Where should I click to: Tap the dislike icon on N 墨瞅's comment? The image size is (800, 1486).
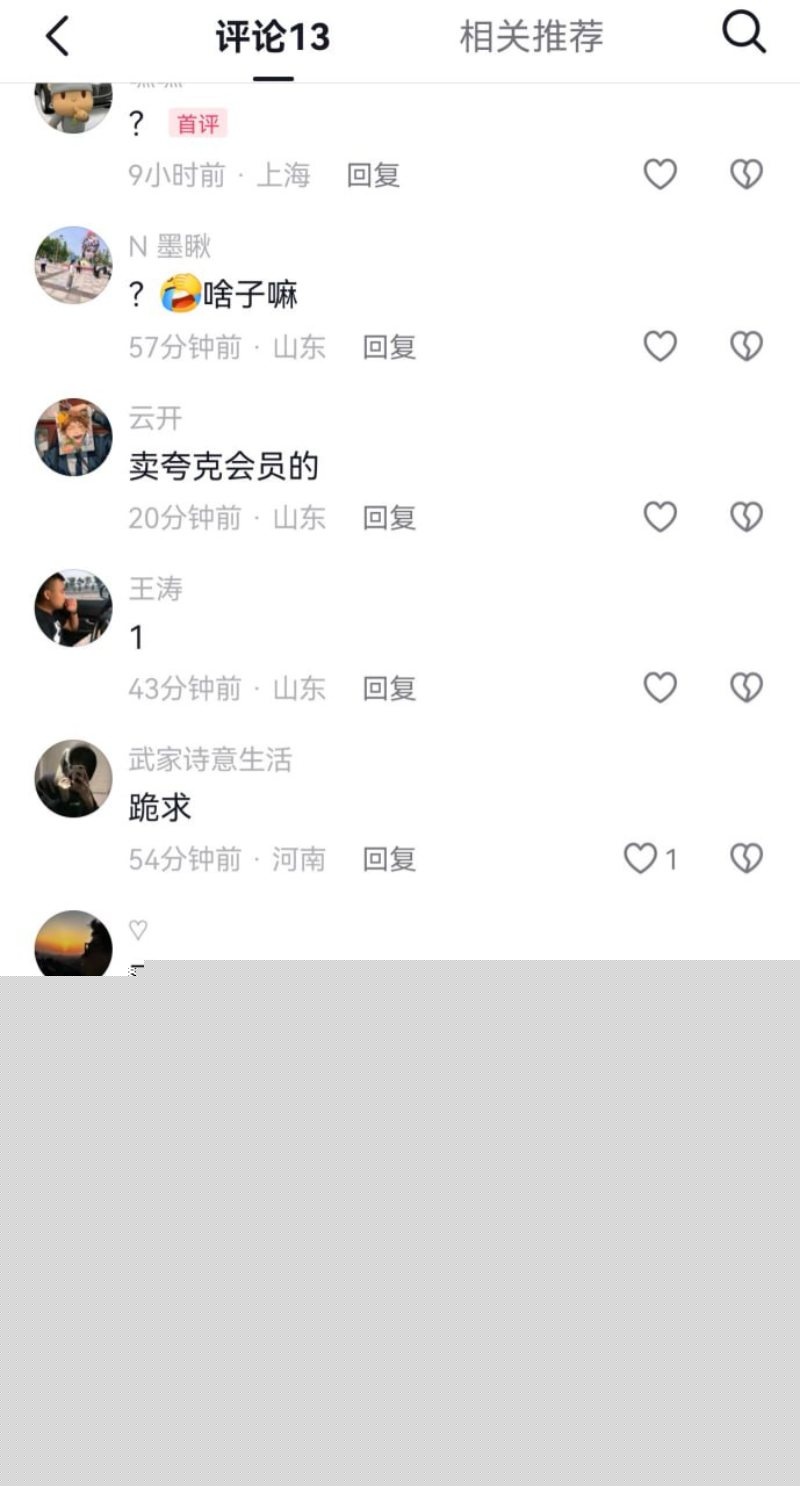tap(746, 346)
